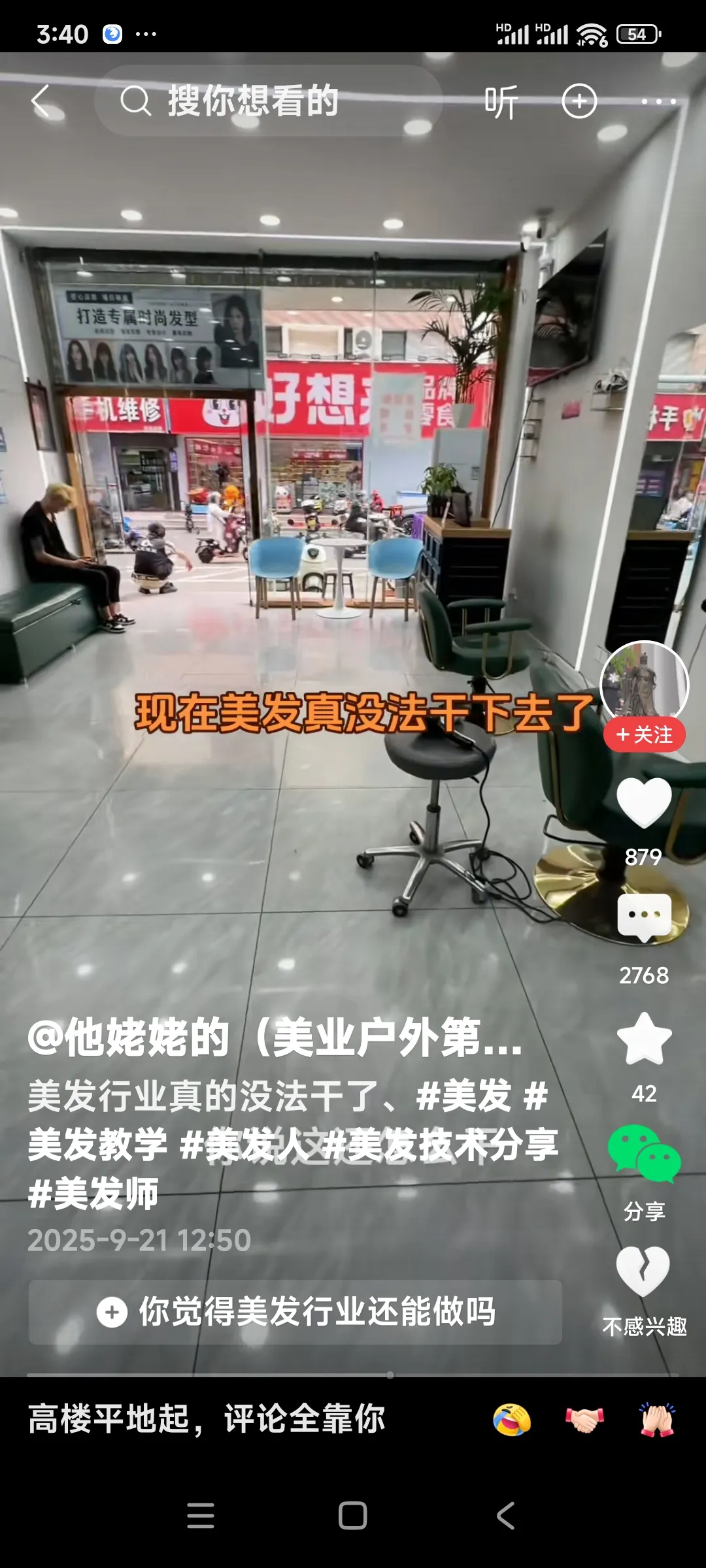The width and height of the screenshot is (706, 1568).
Task: Send the raised hands emoji reaction
Action: coord(657,1420)
